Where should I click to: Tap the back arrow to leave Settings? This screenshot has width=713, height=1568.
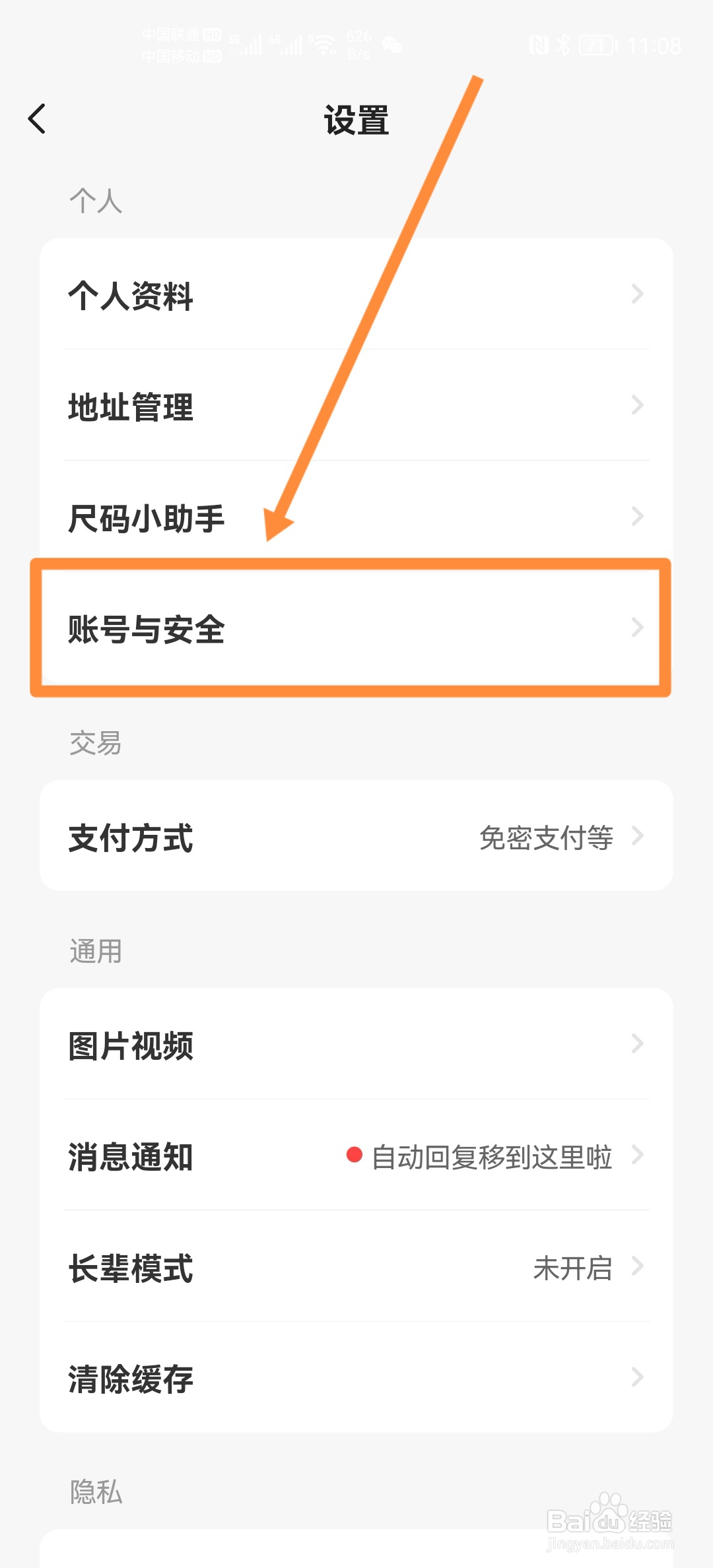coord(38,119)
